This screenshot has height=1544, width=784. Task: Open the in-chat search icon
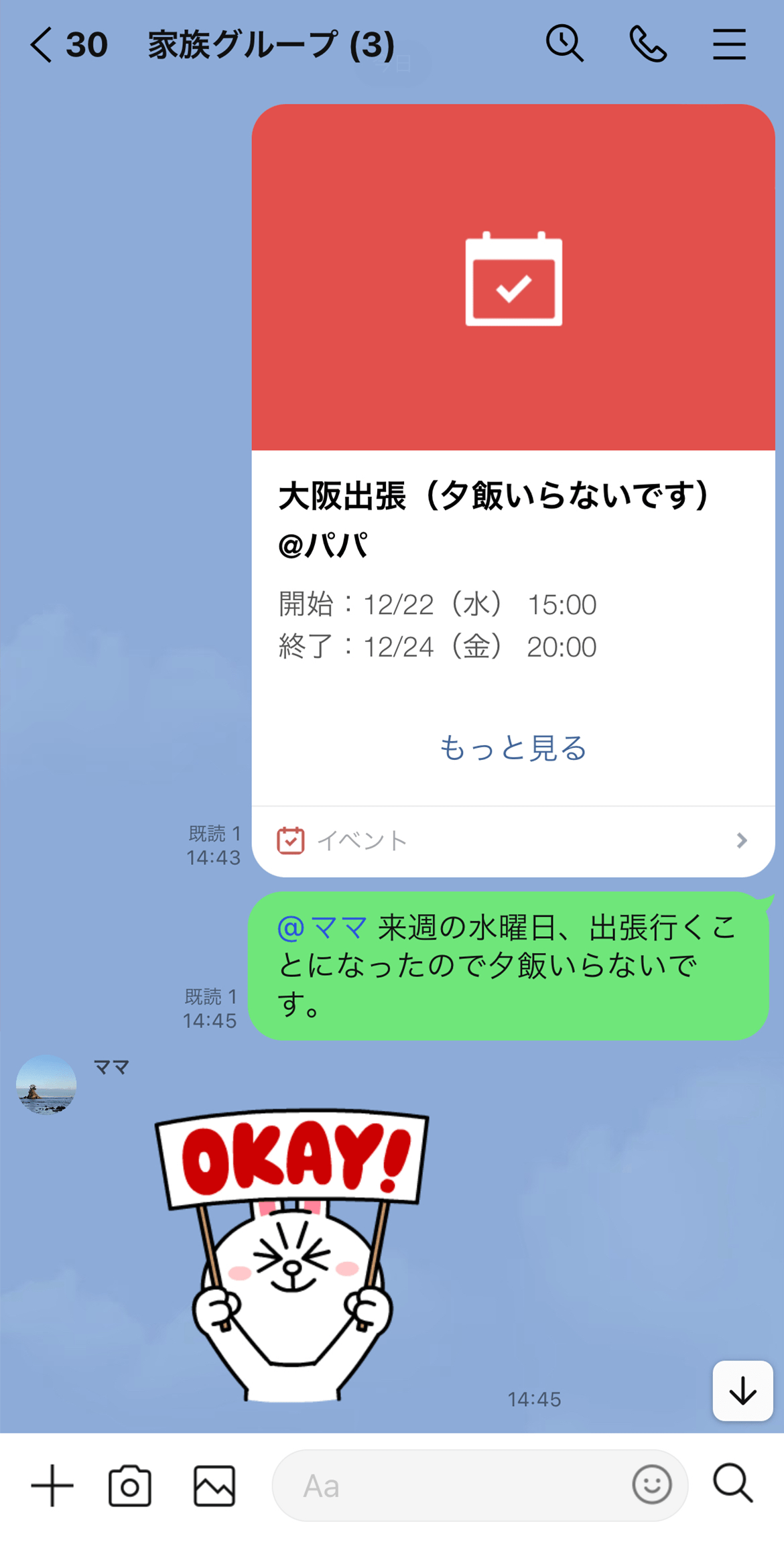point(565,43)
